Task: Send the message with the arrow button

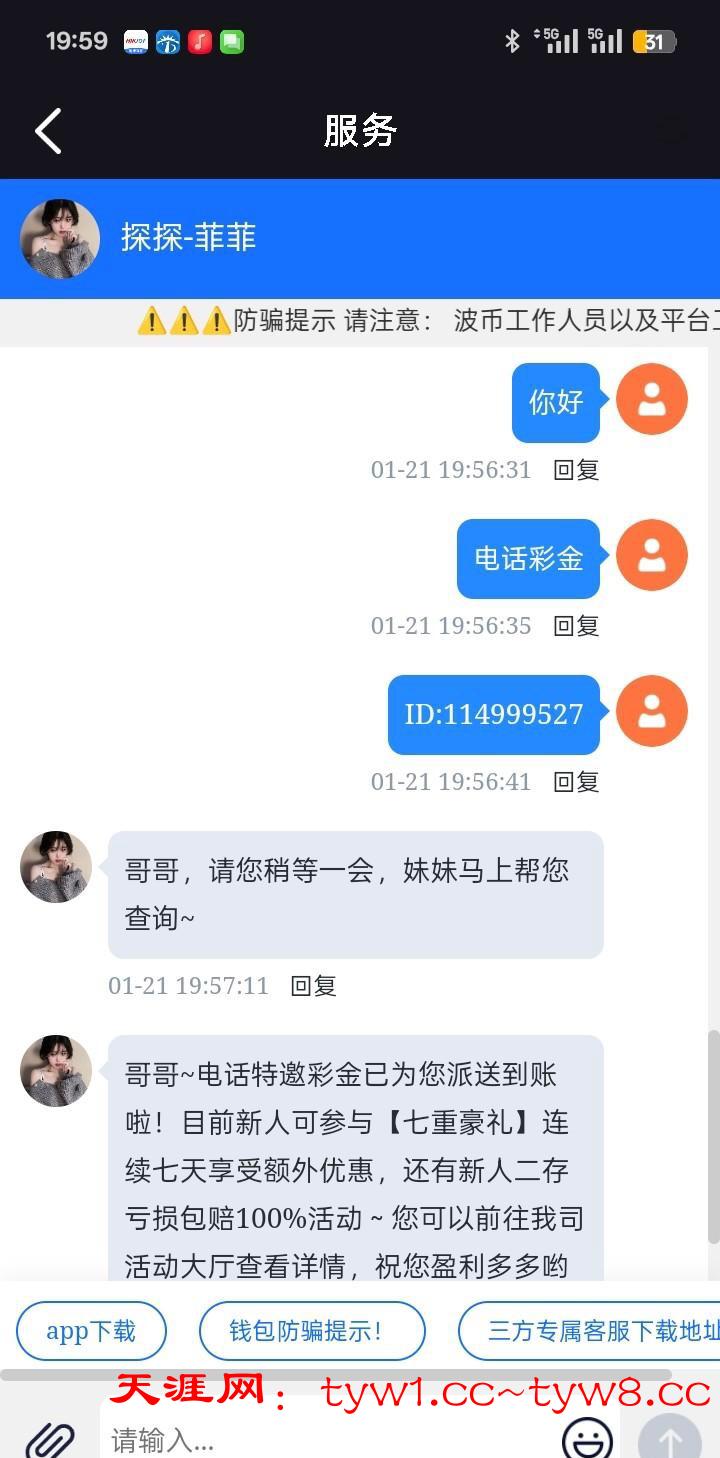Action: click(669, 1438)
